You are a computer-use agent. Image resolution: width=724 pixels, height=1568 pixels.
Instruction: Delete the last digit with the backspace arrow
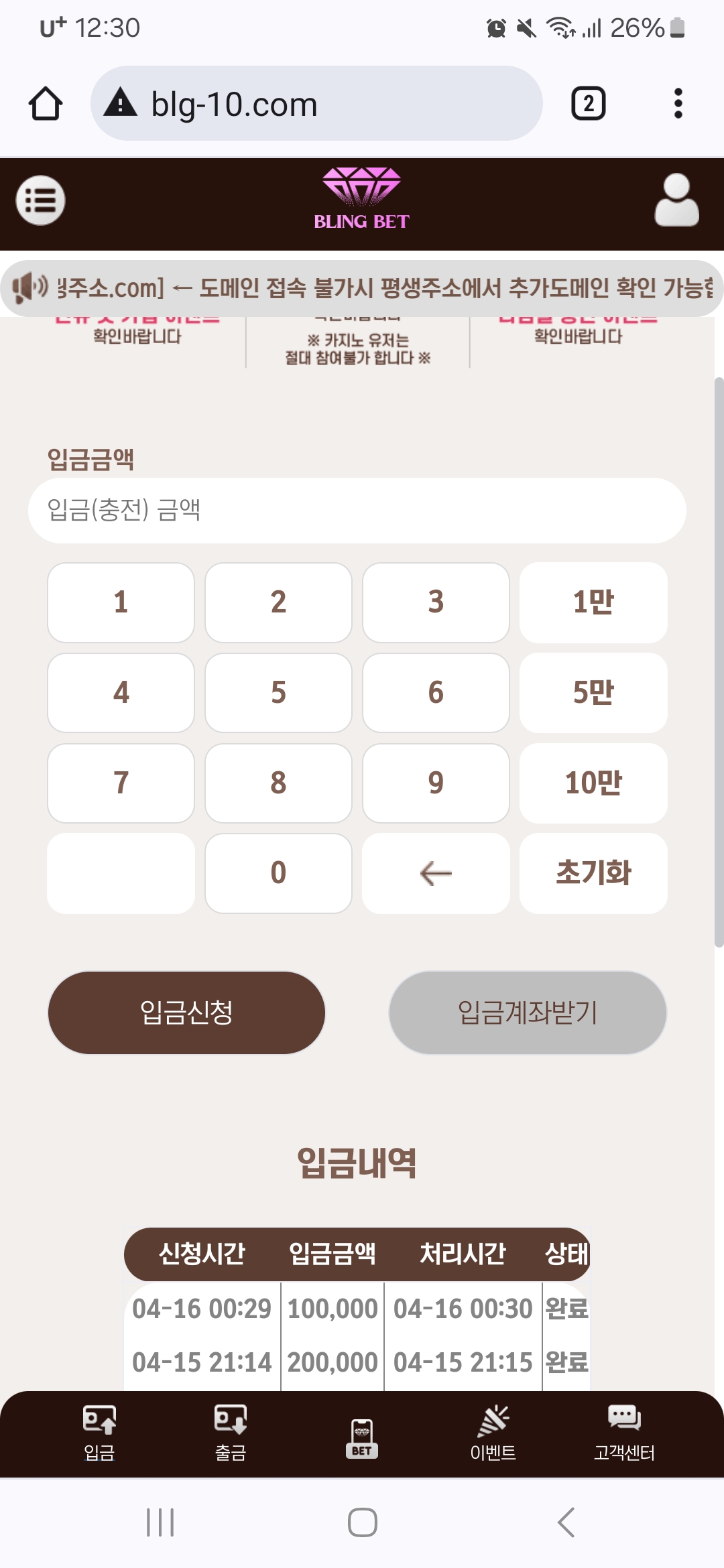436,873
